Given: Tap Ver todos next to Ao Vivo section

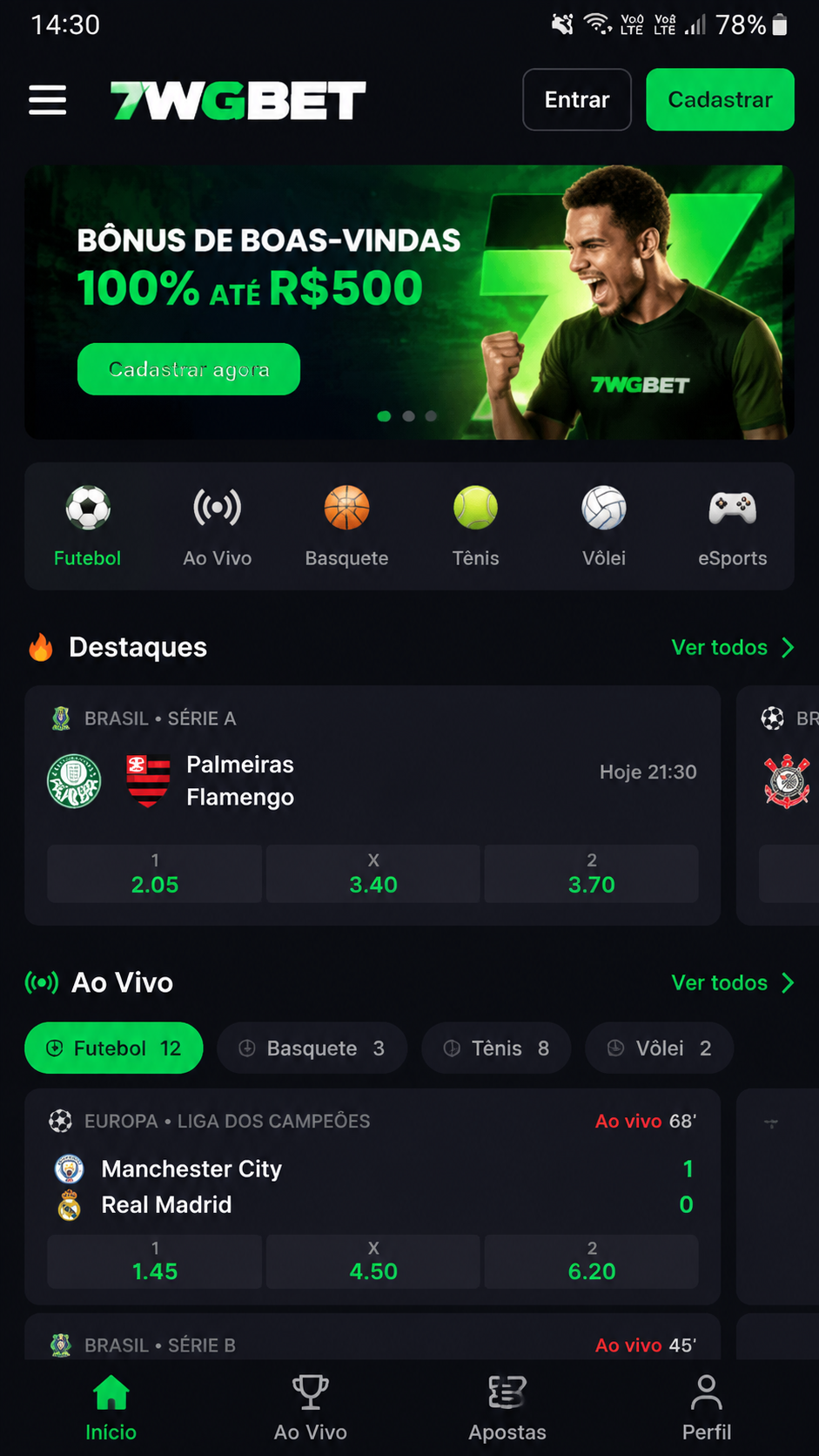Looking at the screenshot, I should 733,982.
